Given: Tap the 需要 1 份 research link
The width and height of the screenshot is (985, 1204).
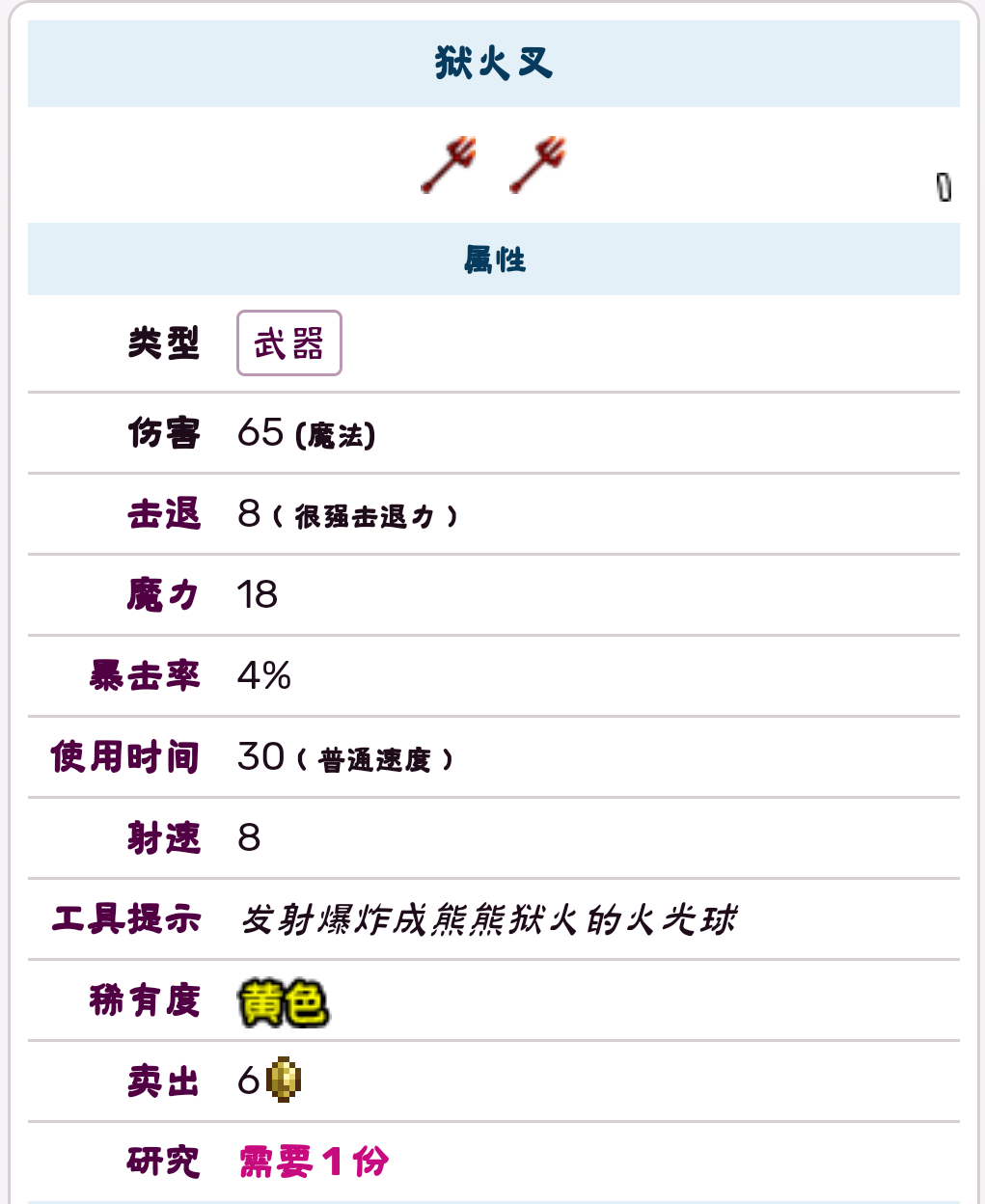Looking at the screenshot, I should [314, 1162].
